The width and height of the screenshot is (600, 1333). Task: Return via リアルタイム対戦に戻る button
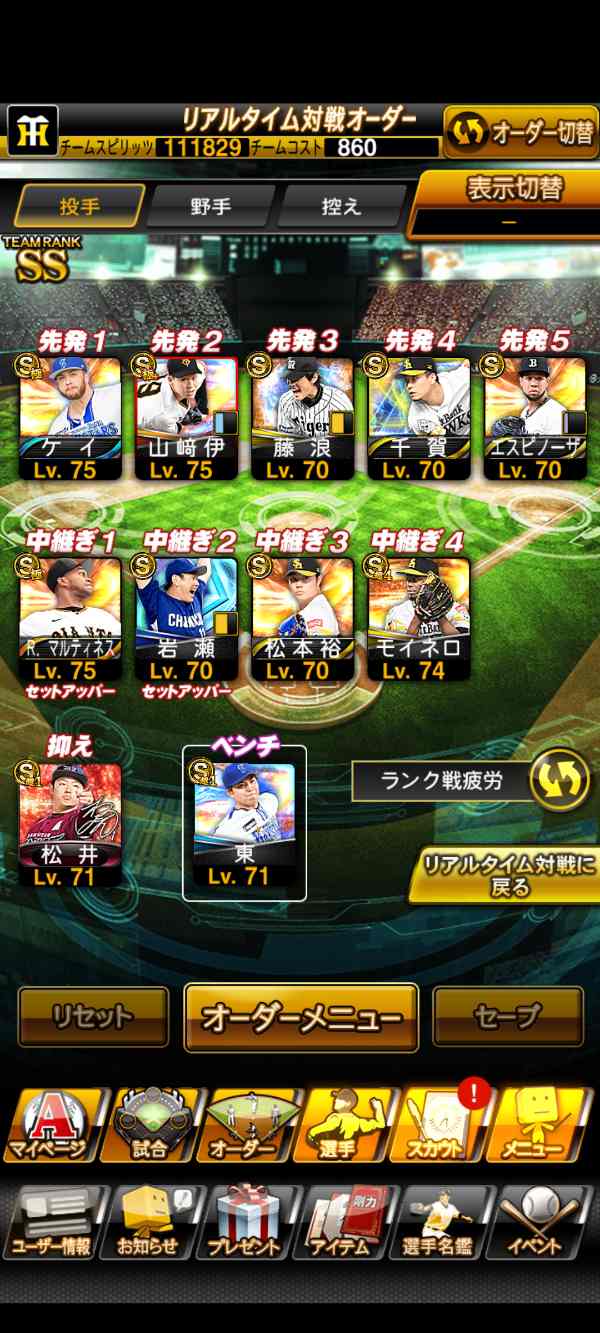(508, 874)
